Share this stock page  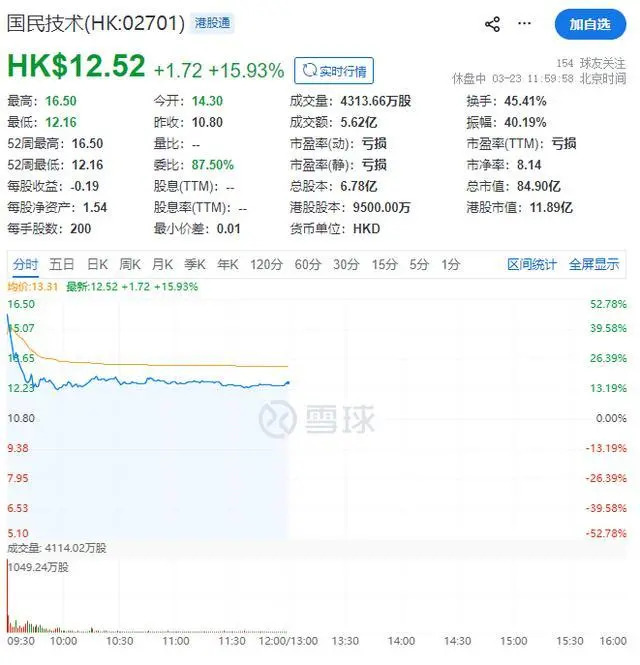click(x=492, y=24)
